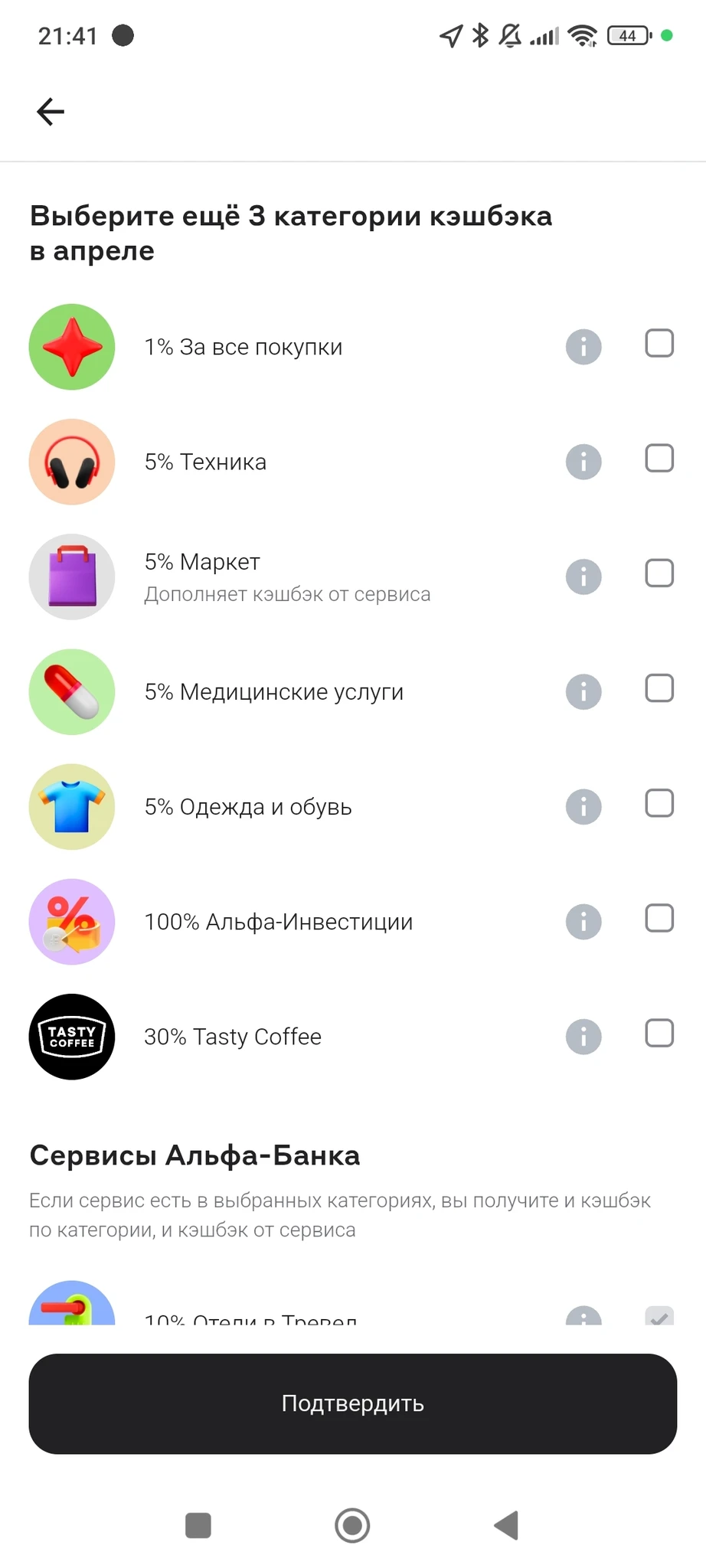Check the 1% За все покупки box
The image size is (706, 1568).
click(659, 344)
